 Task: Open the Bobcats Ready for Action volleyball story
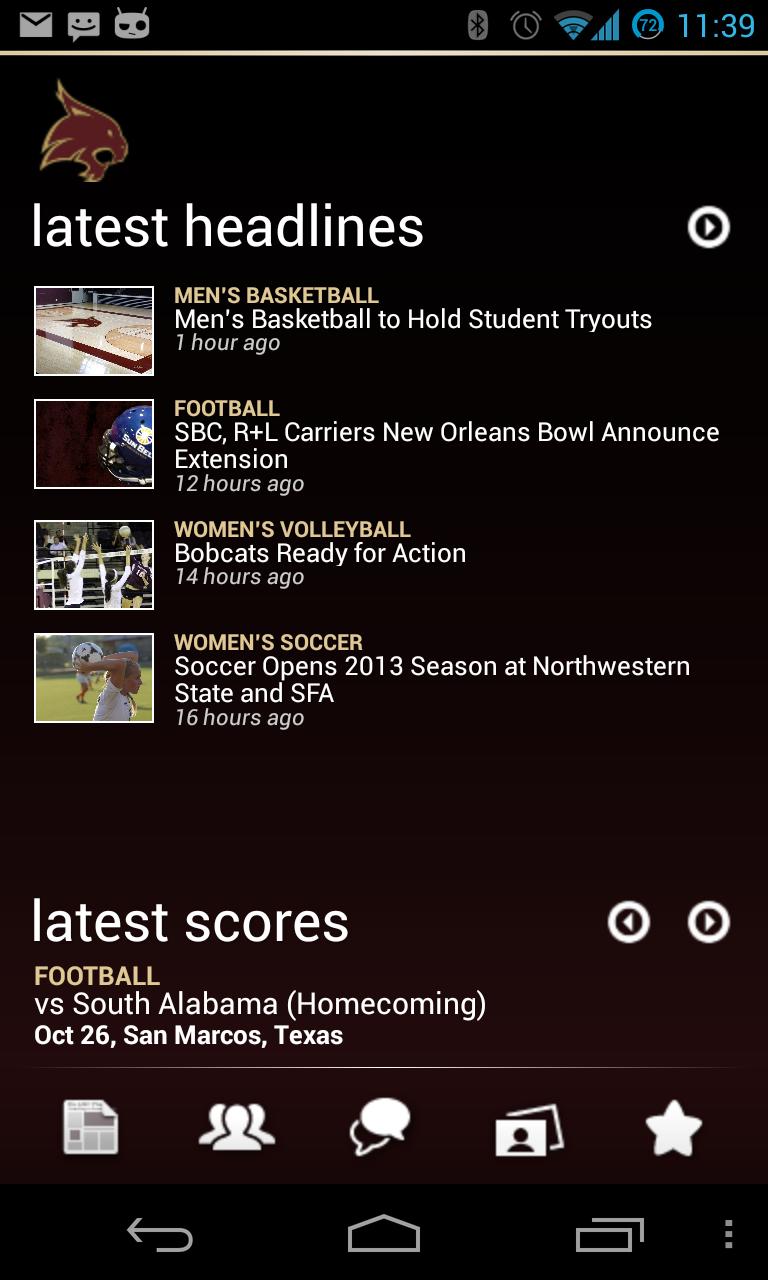[320, 552]
